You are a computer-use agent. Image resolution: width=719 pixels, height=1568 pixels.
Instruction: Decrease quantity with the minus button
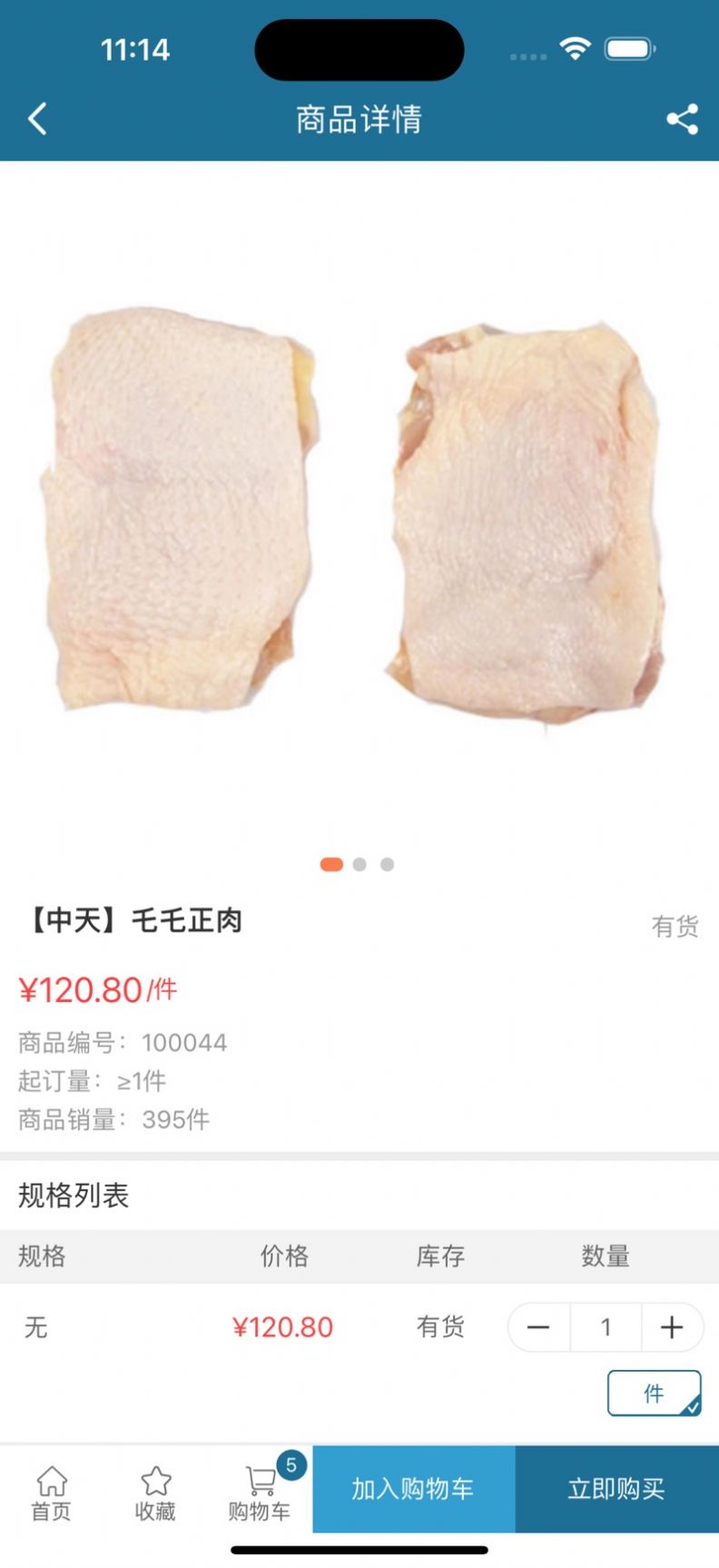[538, 1327]
